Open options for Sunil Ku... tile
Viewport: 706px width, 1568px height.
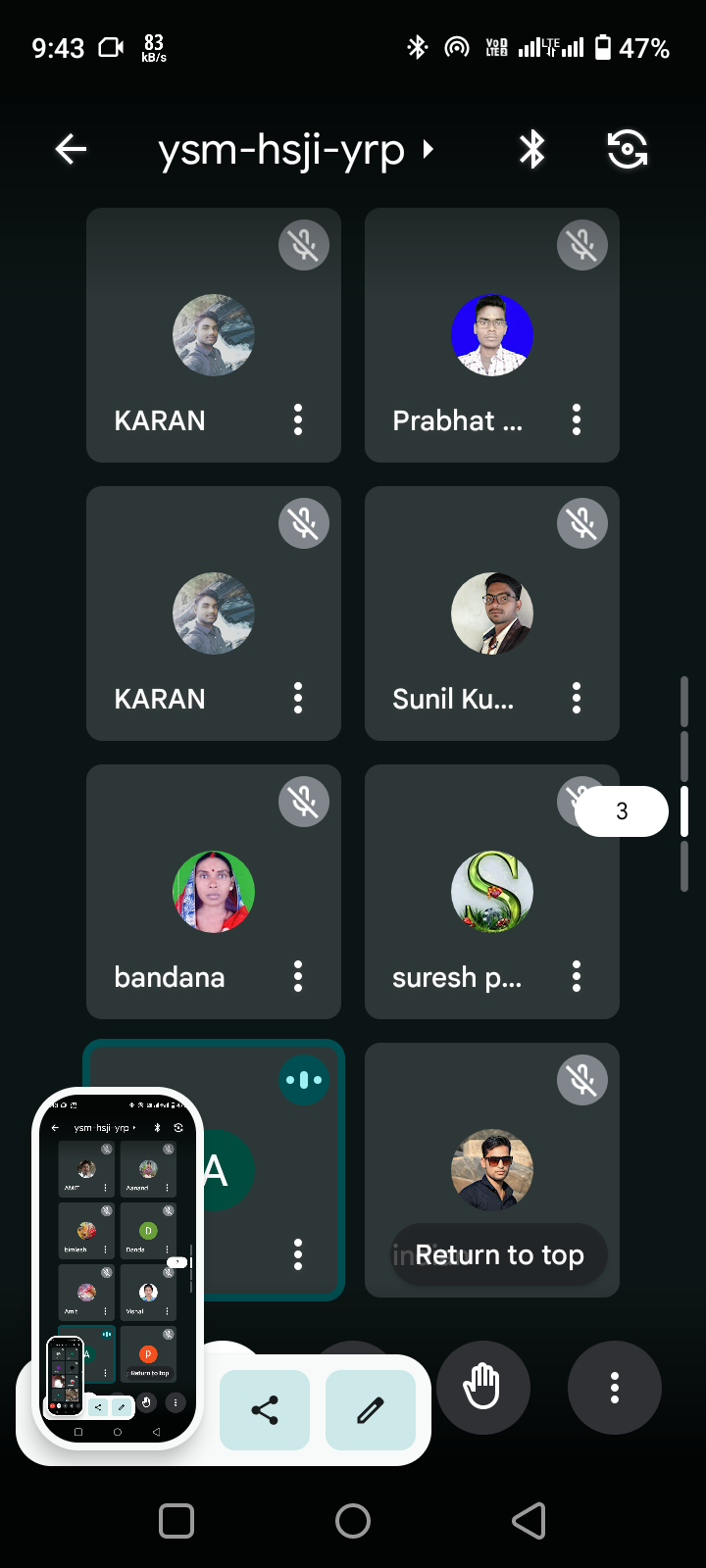click(x=577, y=698)
